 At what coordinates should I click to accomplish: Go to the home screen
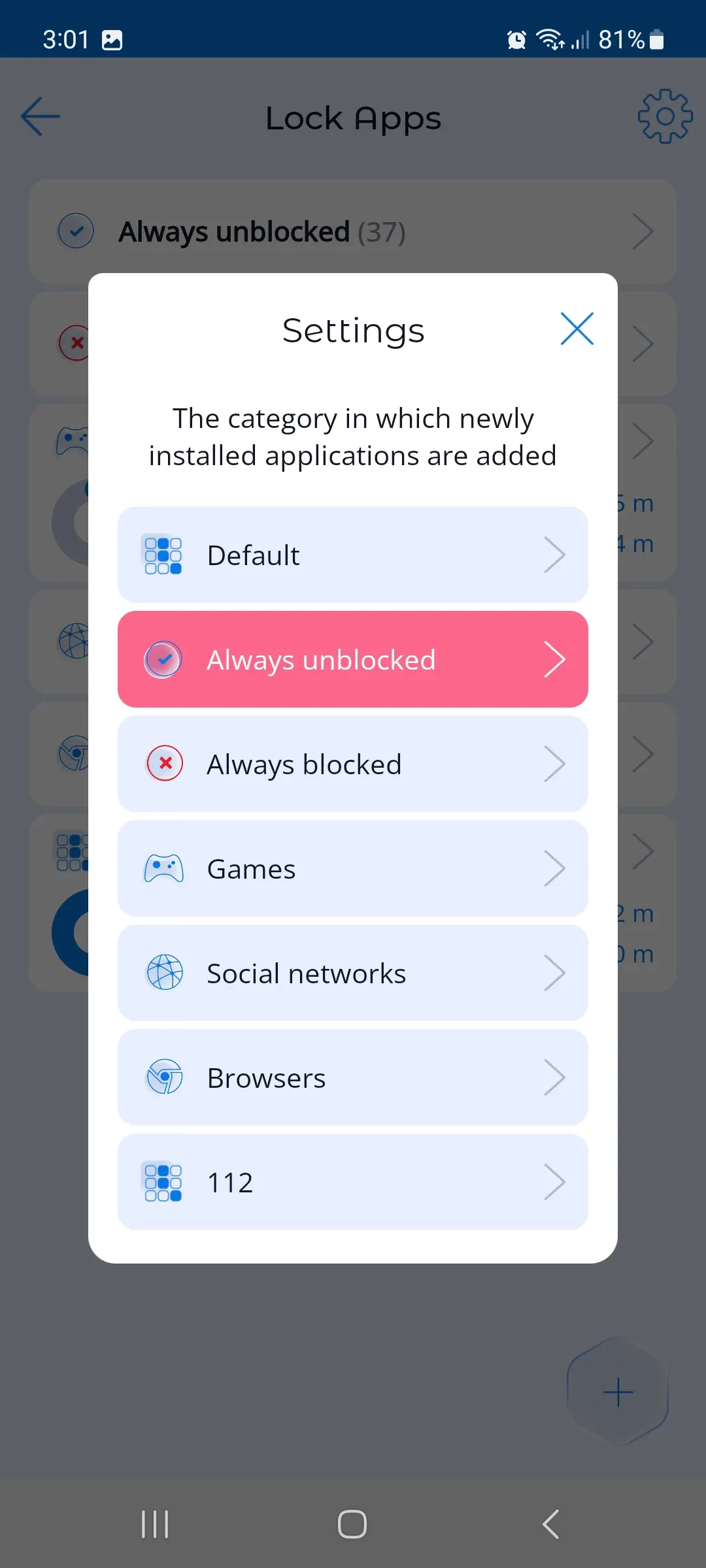(x=352, y=1524)
